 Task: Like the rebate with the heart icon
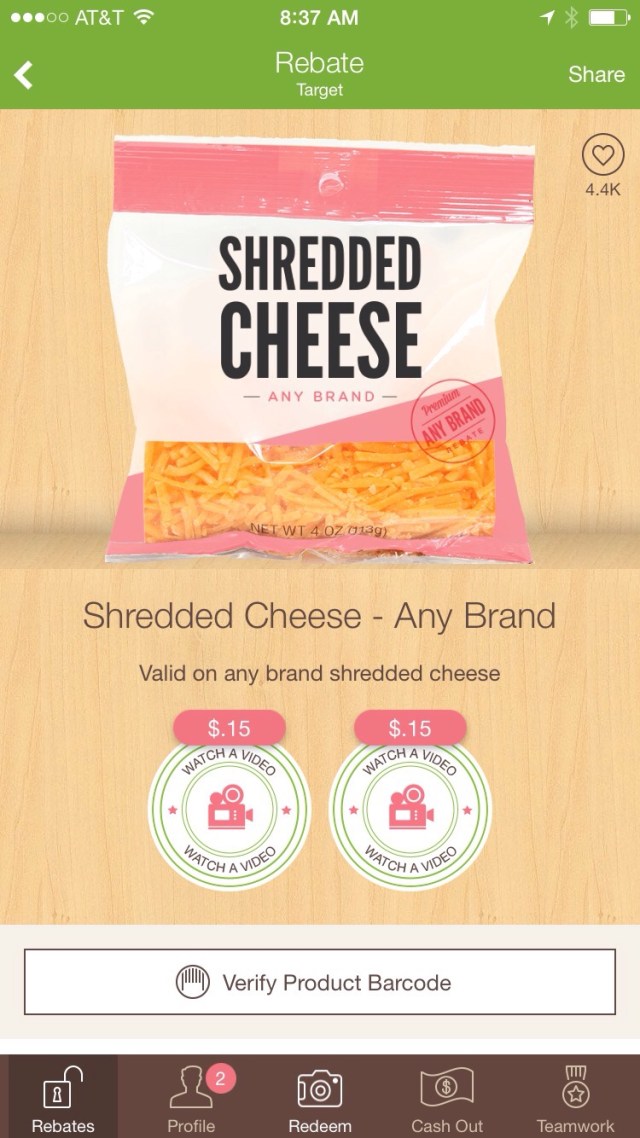click(602, 156)
